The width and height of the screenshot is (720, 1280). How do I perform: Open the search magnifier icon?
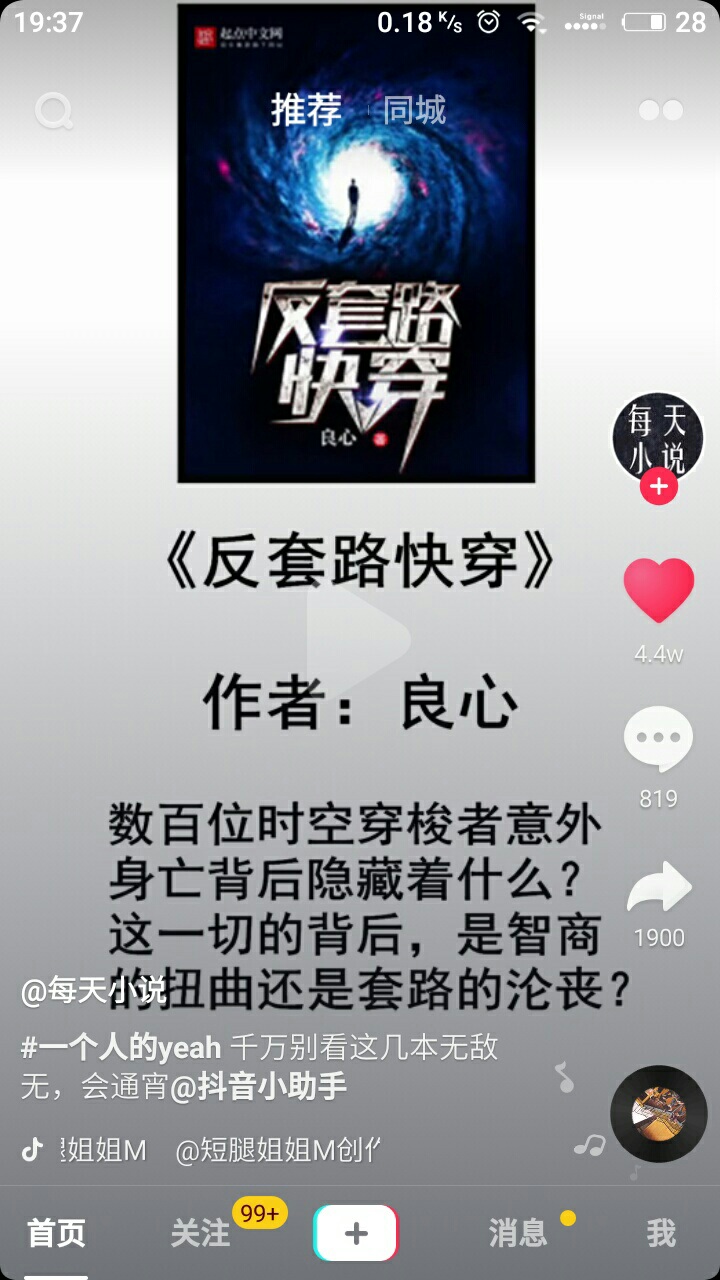(x=54, y=111)
